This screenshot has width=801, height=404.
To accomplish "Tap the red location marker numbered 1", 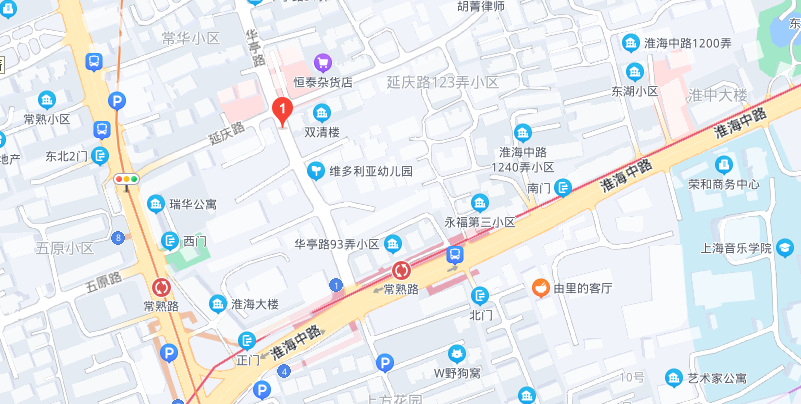I will tap(283, 110).
